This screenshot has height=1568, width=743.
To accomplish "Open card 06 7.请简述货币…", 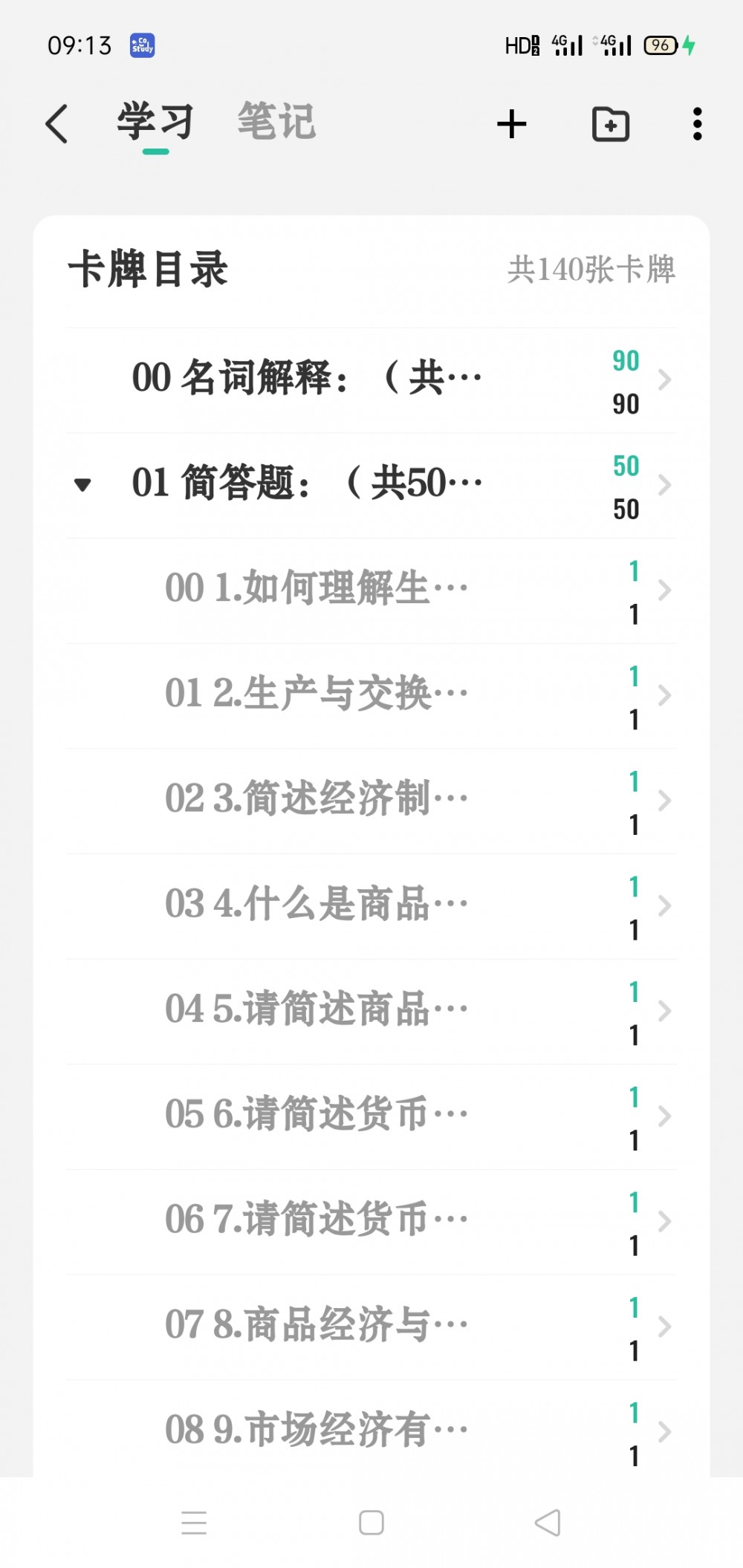I will (x=371, y=1223).
